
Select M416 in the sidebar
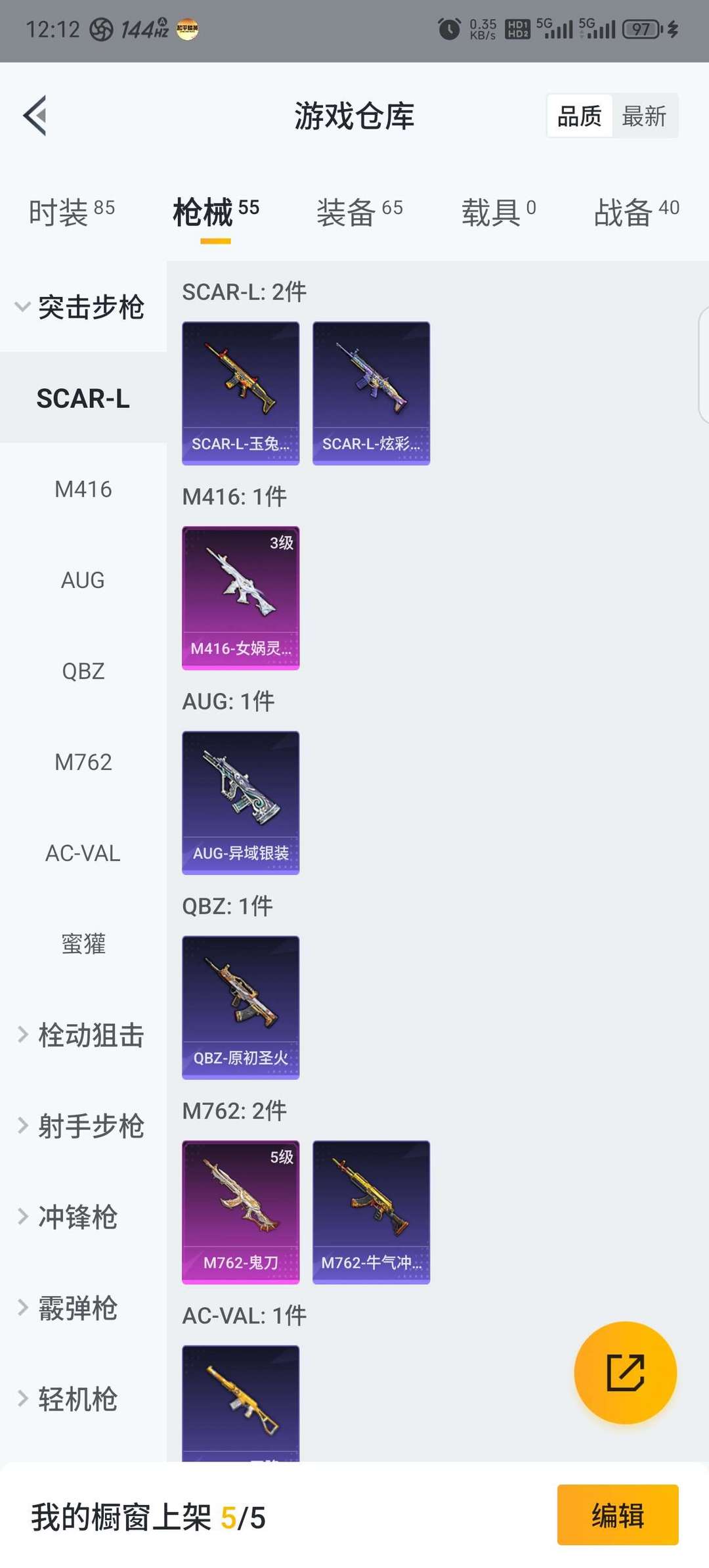83,489
